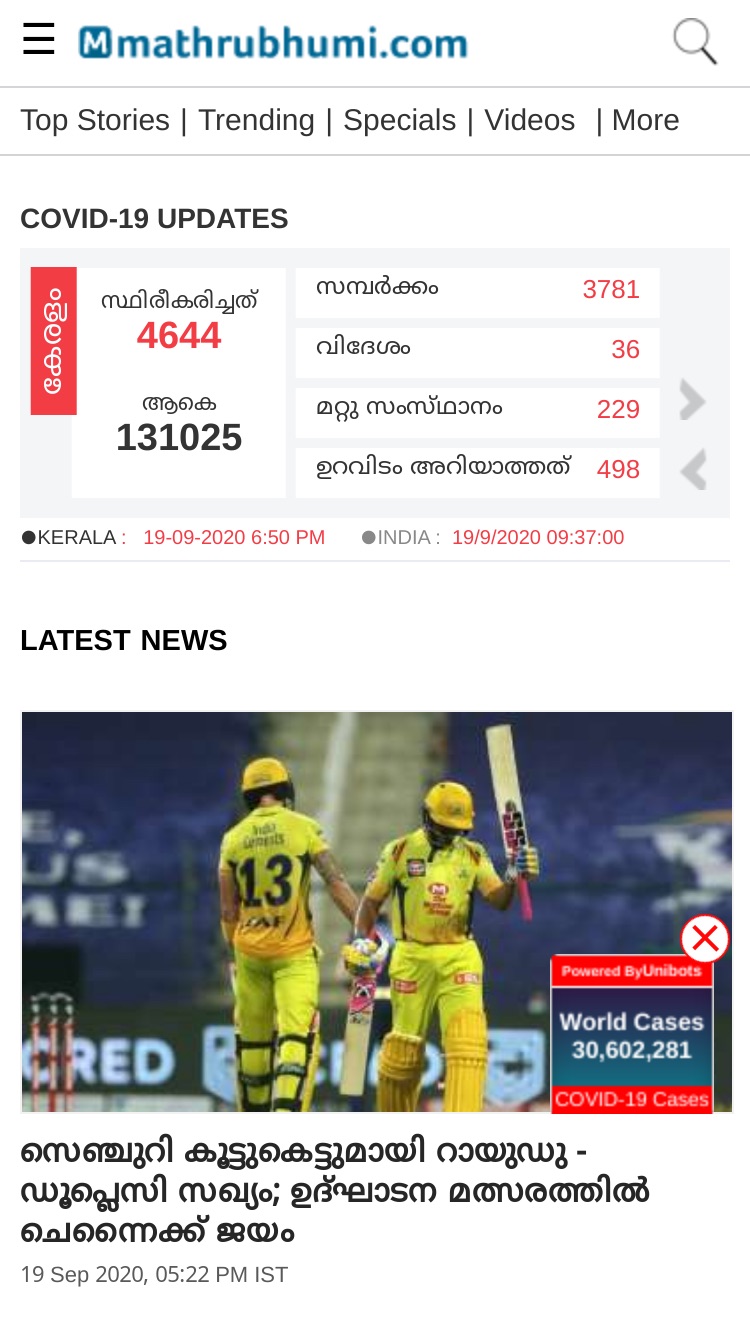750x1334 pixels.
Task: Read the Rayudu-du Plessis headline article
Action: (335, 1192)
